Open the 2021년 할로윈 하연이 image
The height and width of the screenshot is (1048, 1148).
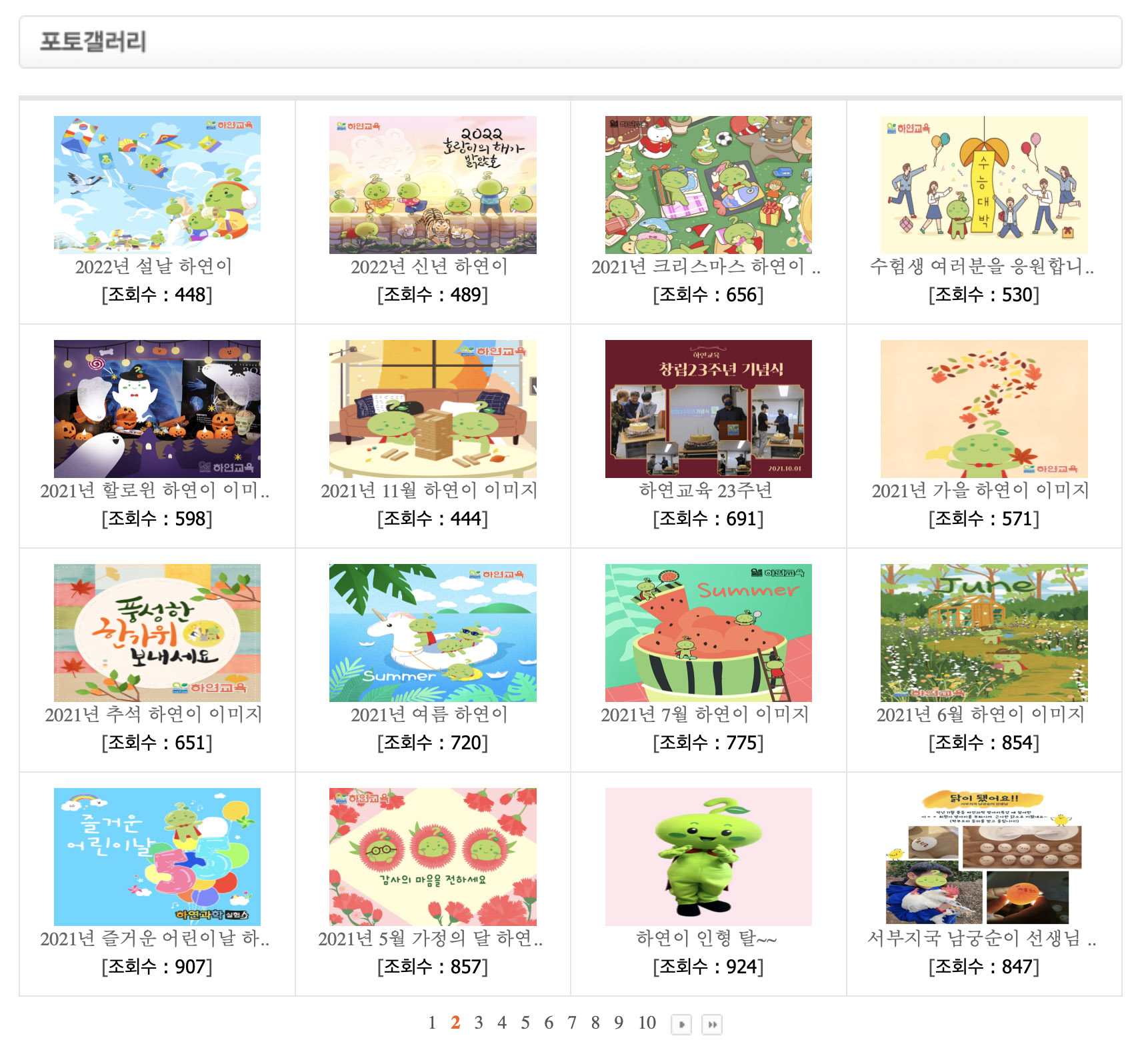pos(157,409)
